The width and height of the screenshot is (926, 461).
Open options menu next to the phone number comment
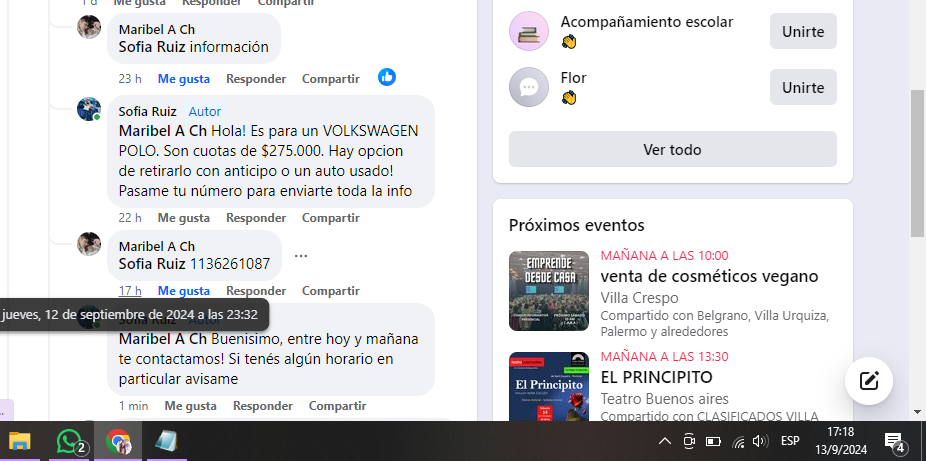(x=301, y=256)
